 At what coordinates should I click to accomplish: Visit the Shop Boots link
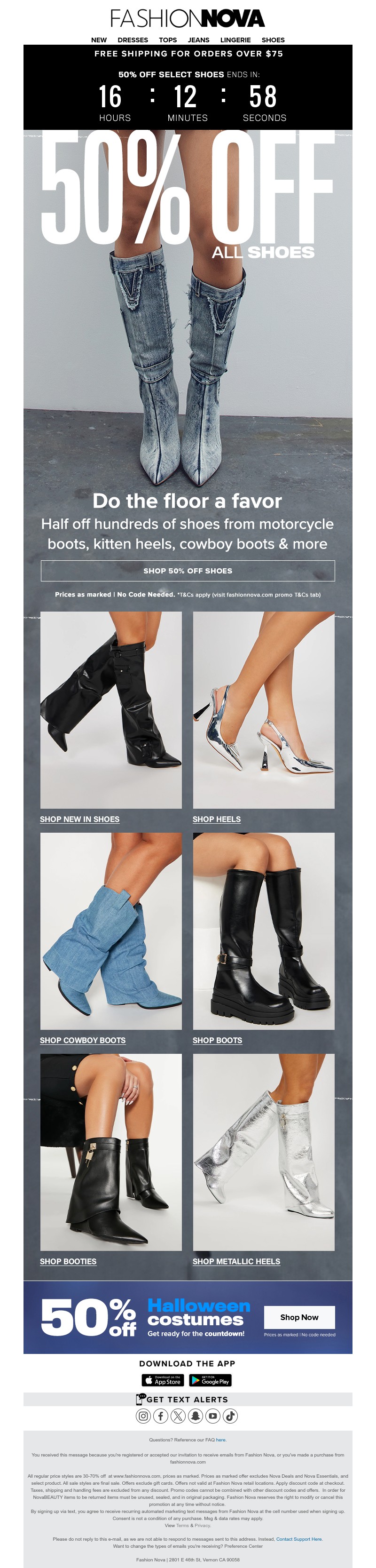pos(217,1040)
